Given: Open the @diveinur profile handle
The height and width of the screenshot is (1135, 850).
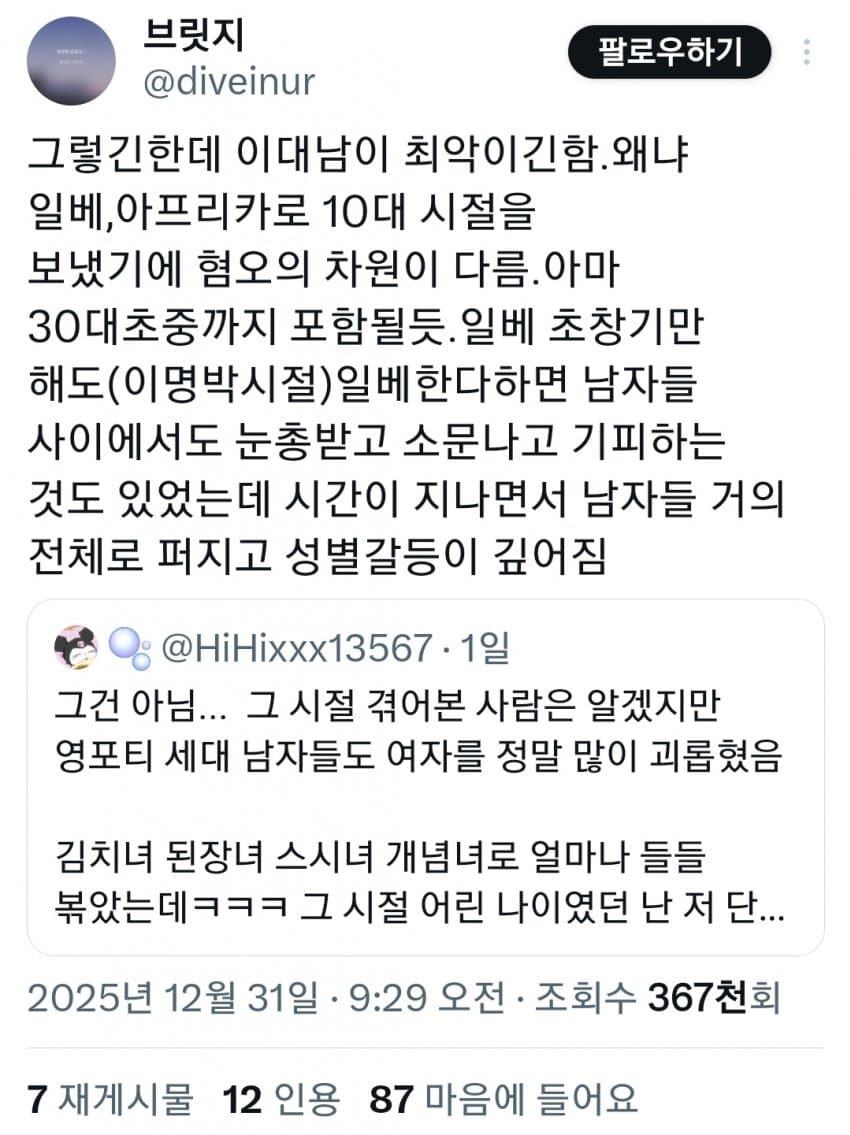Looking at the screenshot, I should coord(230,83).
